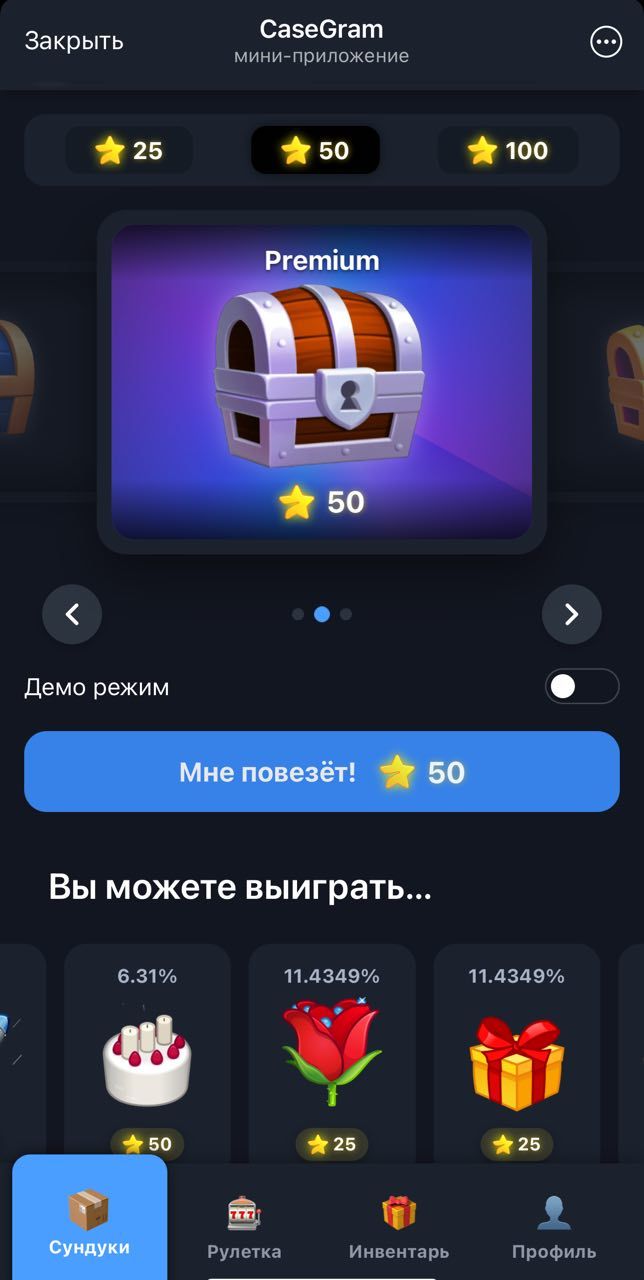Close the mini-app with Закрыть
Viewport: 644px width, 1280px height.
pyautogui.click(x=74, y=41)
